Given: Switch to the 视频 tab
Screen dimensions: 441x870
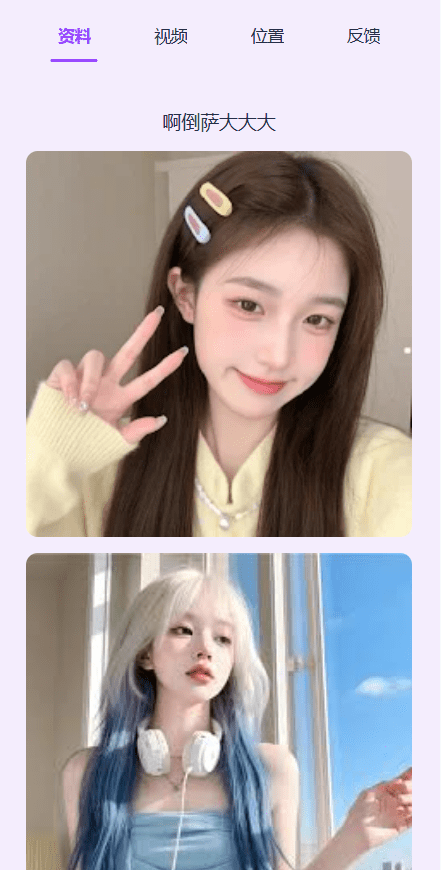Looking at the screenshot, I should click(x=171, y=37).
